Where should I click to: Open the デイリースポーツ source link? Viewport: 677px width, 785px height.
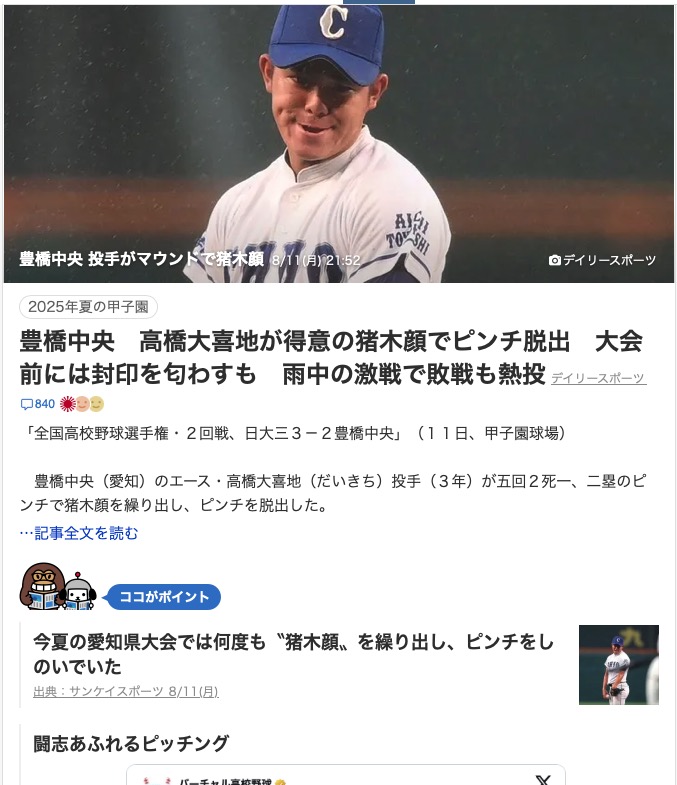tap(598, 378)
